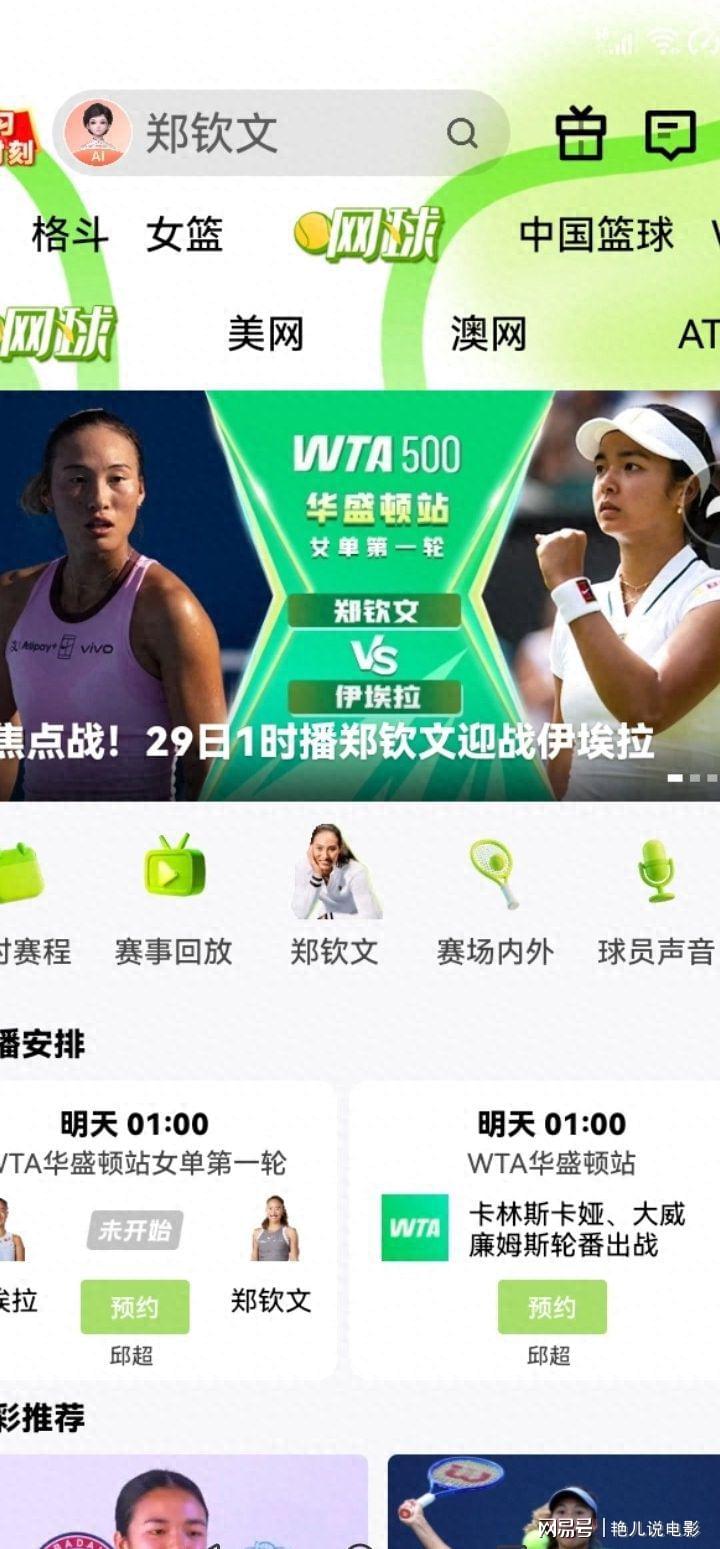Open 赛场内外 shortcut
Screen dimensions: 720x1549
tap(495, 899)
